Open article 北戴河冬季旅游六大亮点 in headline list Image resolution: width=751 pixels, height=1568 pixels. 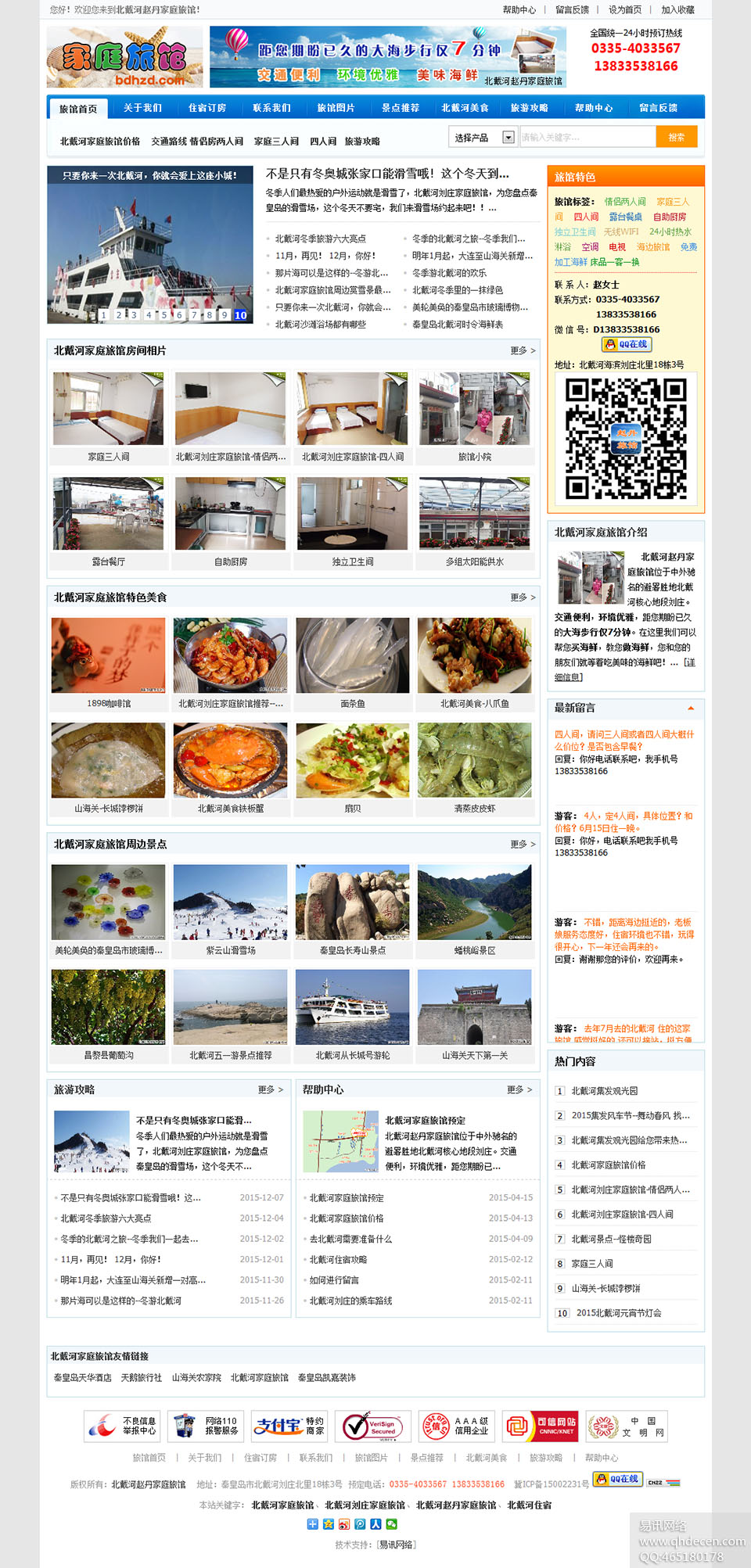tap(320, 239)
